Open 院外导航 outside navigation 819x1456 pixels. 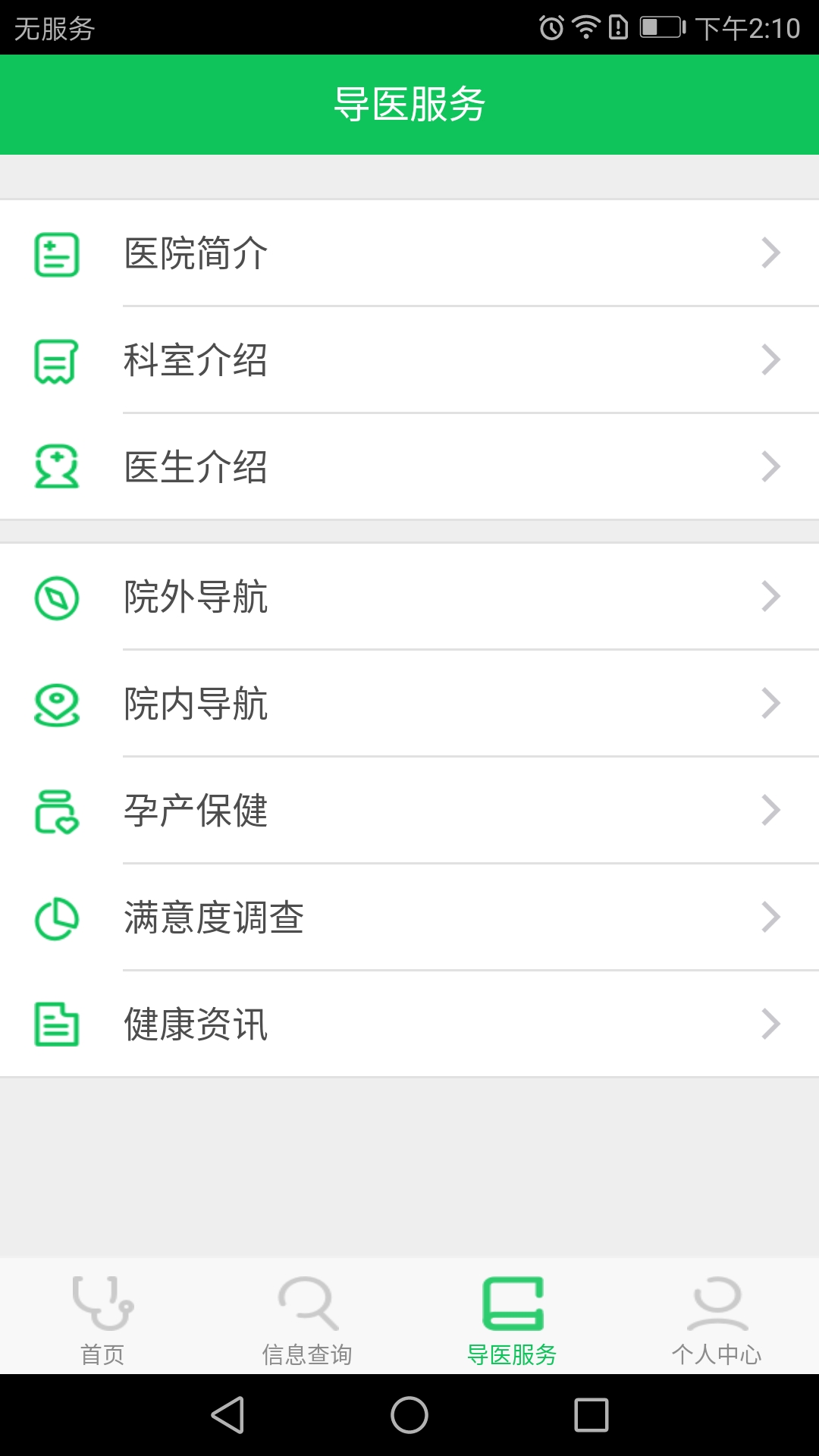[409, 597]
